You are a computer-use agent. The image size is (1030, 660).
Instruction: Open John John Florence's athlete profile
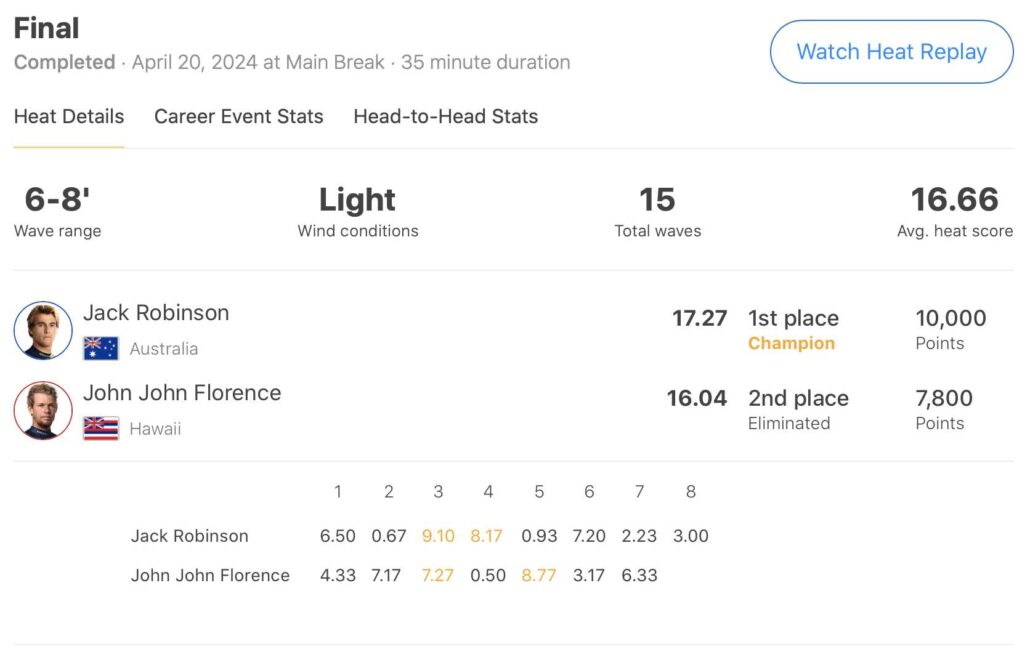pos(182,393)
